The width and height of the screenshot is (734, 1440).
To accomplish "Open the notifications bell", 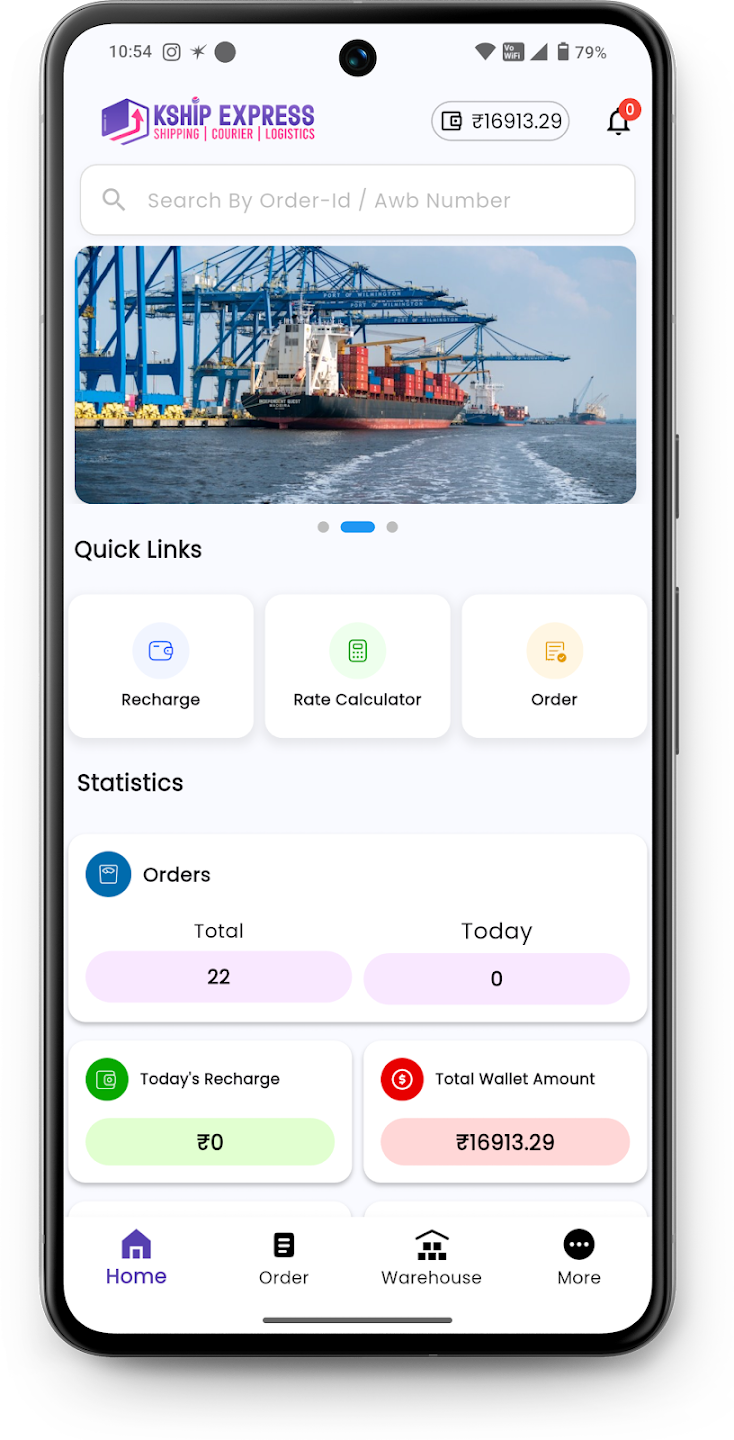I will [619, 122].
